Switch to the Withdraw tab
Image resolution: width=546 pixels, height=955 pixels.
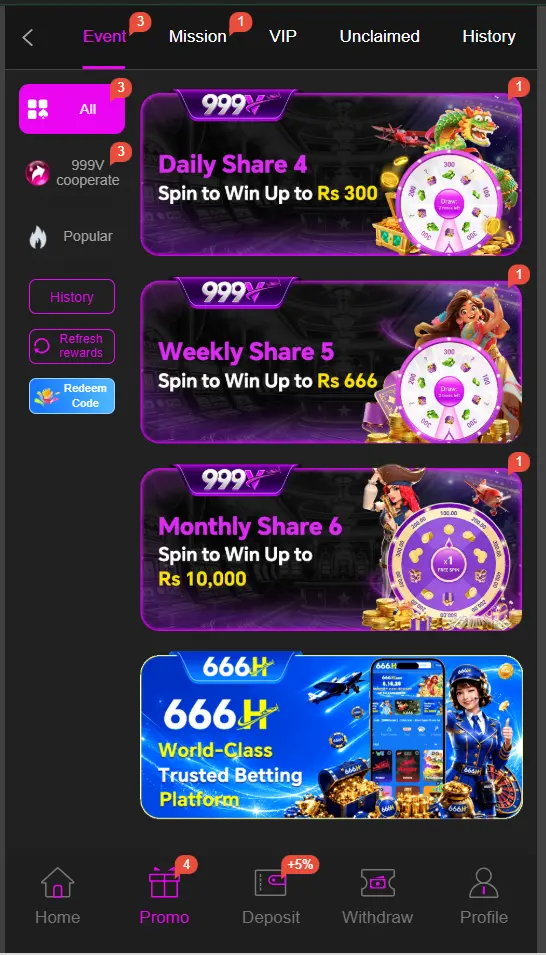tap(378, 895)
